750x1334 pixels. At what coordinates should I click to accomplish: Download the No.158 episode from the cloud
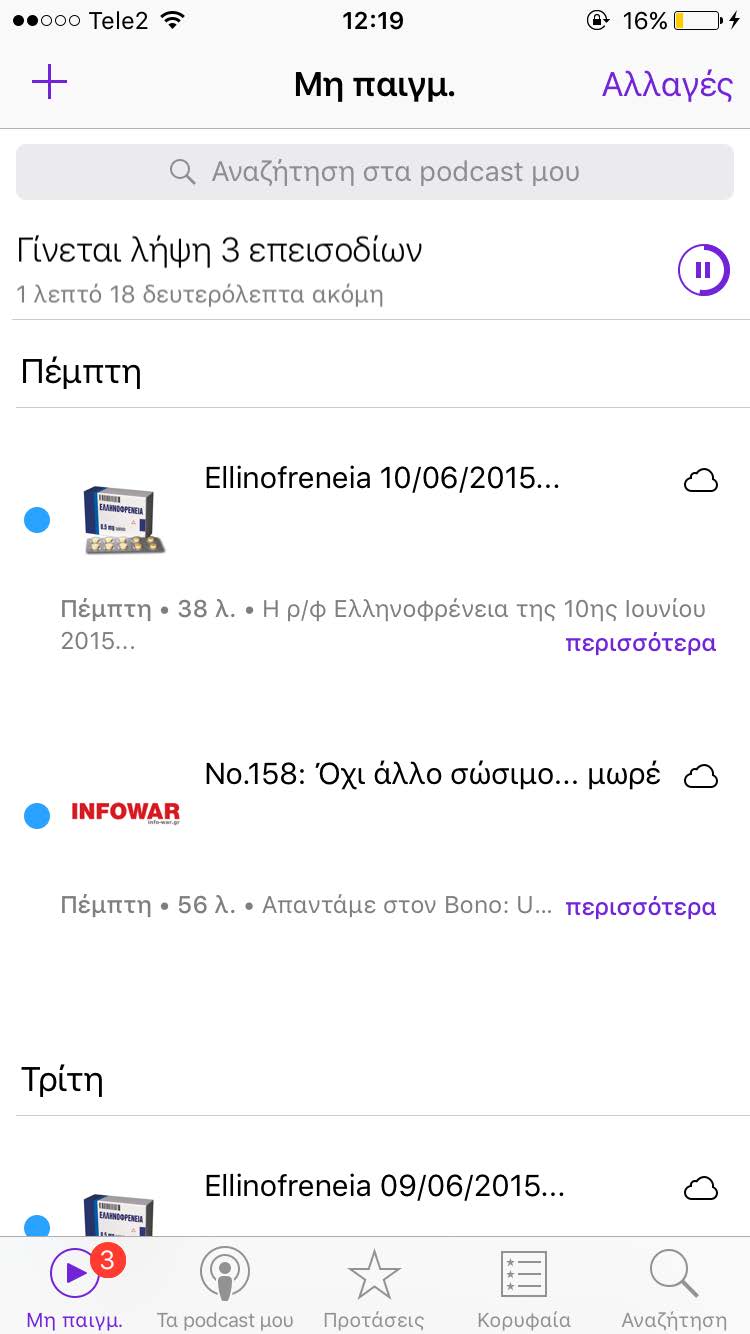click(x=701, y=776)
